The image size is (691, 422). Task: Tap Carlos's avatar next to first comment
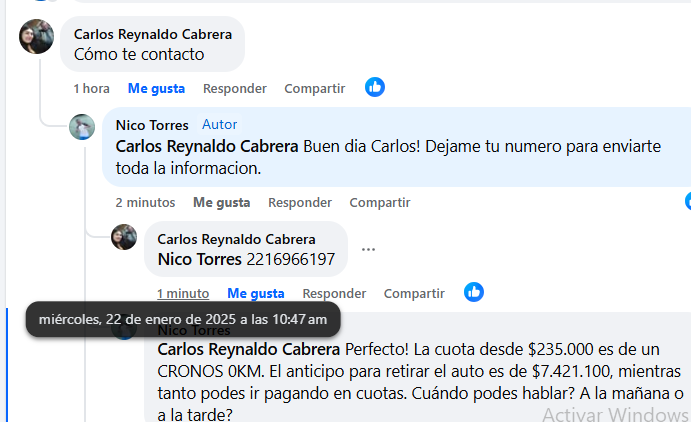(x=37, y=37)
